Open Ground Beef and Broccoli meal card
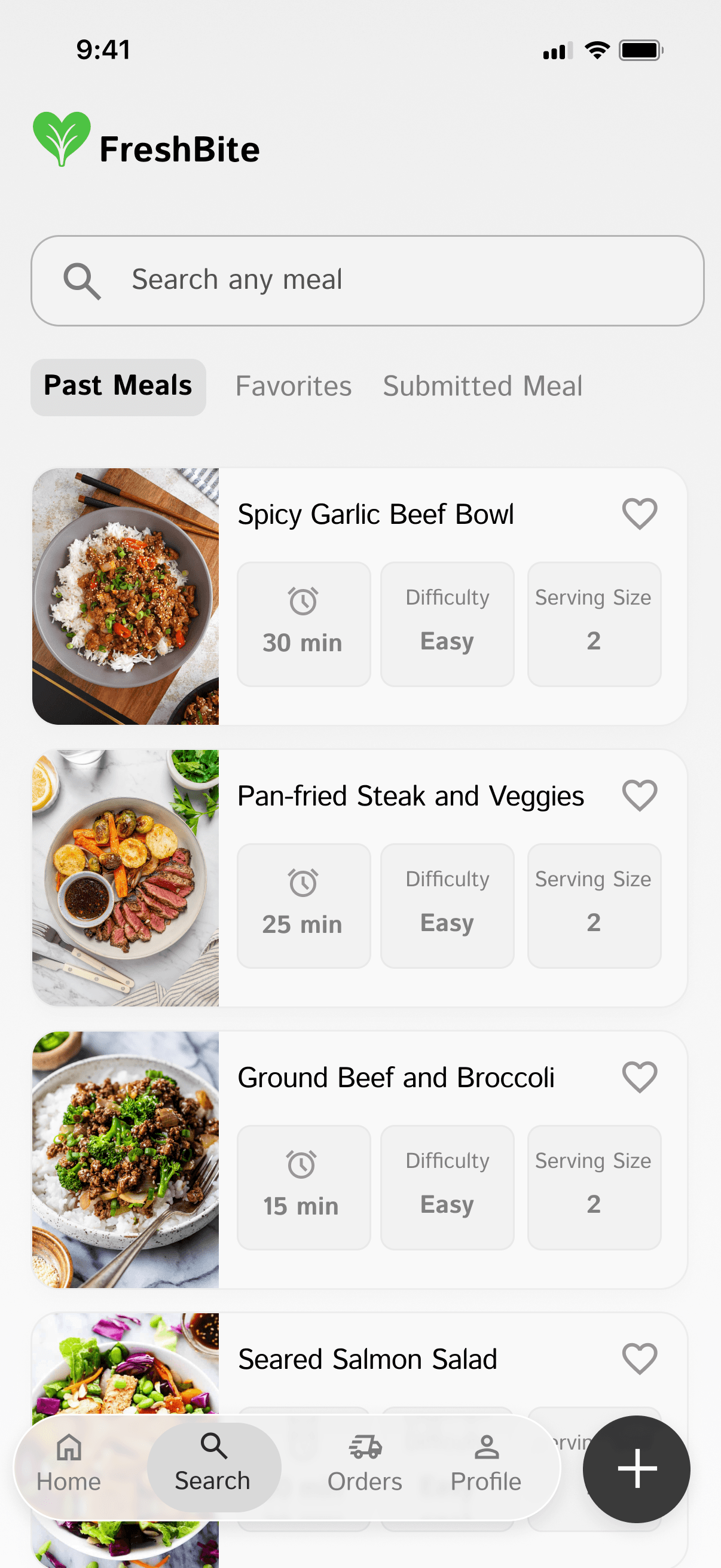Screen dimensions: 721x1568 396,1078
